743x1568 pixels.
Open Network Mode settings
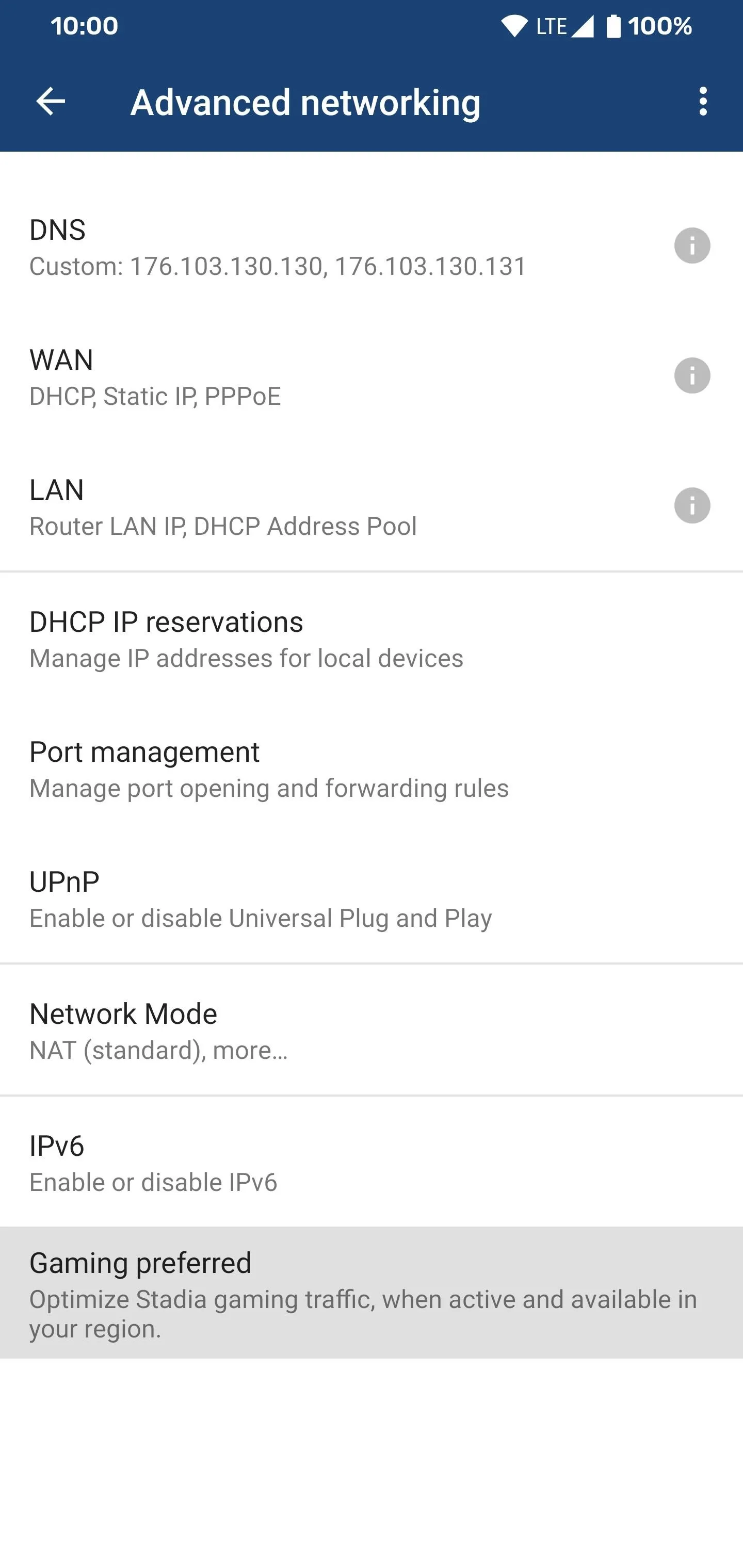[x=372, y=1030]
